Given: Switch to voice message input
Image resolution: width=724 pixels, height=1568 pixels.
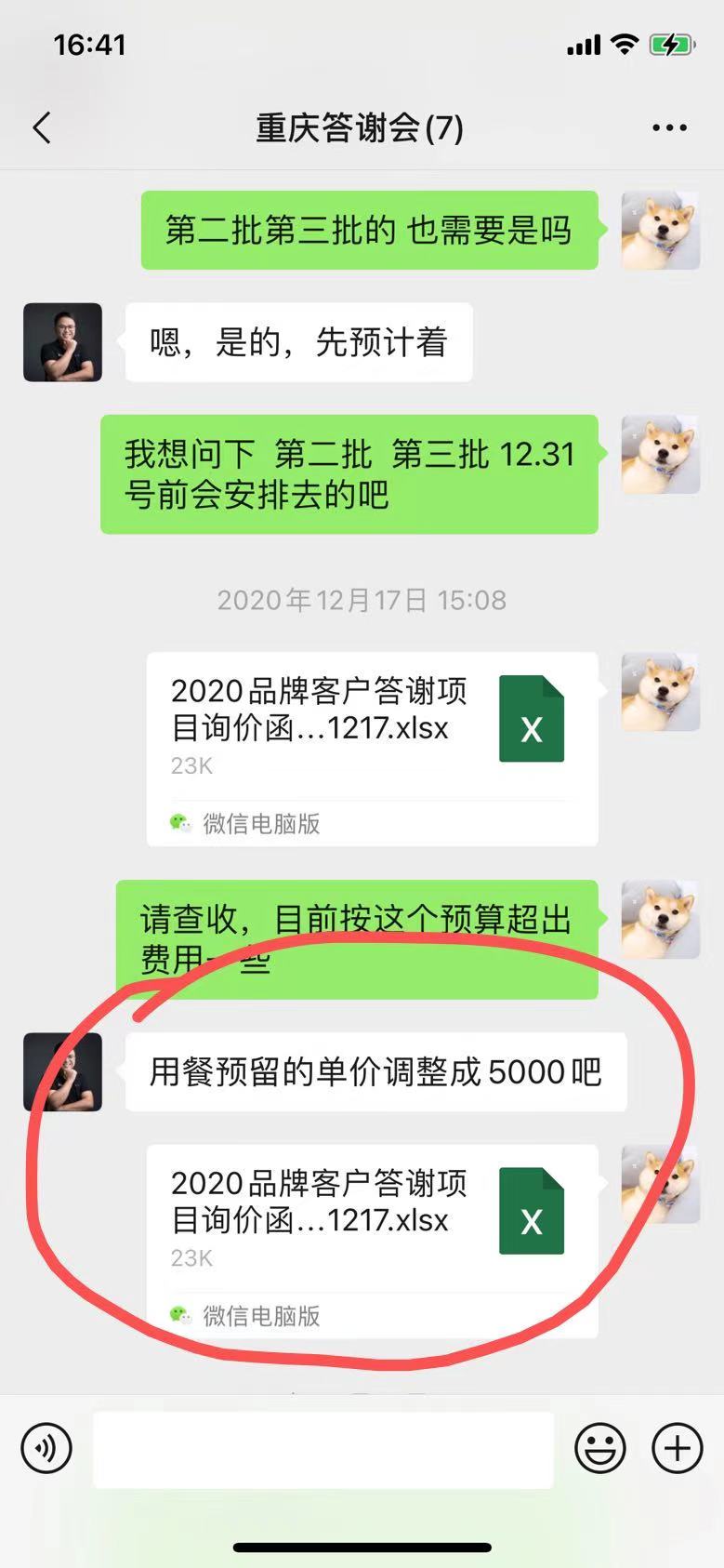Looking at the screenshot, I should coord(46,1448).
